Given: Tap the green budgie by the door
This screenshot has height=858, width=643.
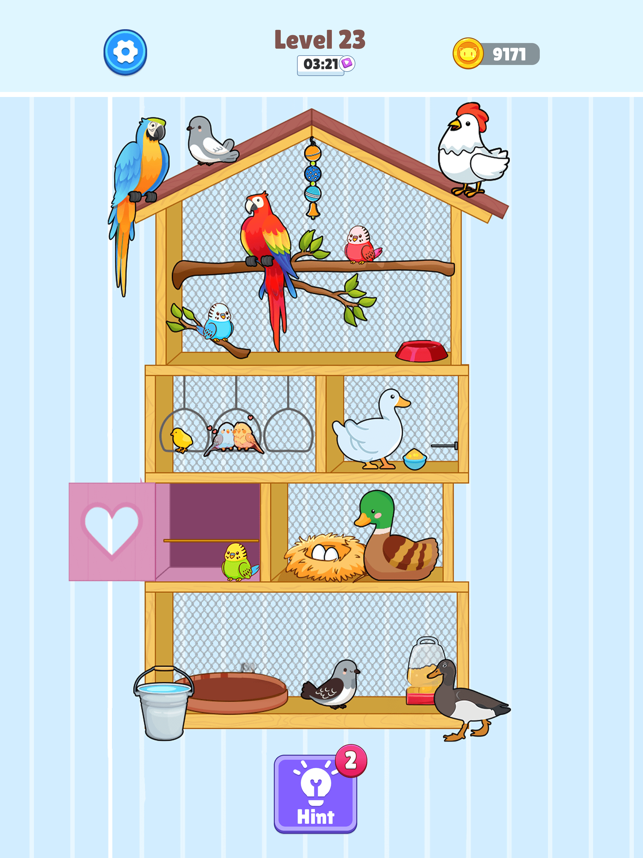Looking at the screenshot, I should coord(235,563).
